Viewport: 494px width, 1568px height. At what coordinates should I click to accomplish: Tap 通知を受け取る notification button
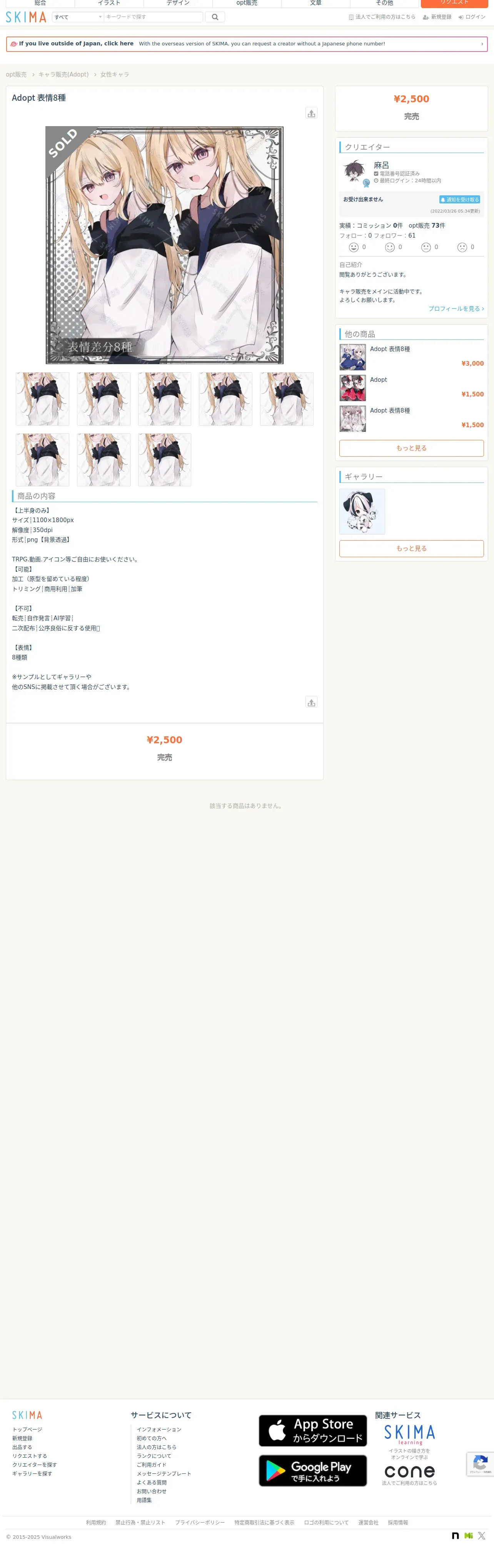click(x=459, y=200)
